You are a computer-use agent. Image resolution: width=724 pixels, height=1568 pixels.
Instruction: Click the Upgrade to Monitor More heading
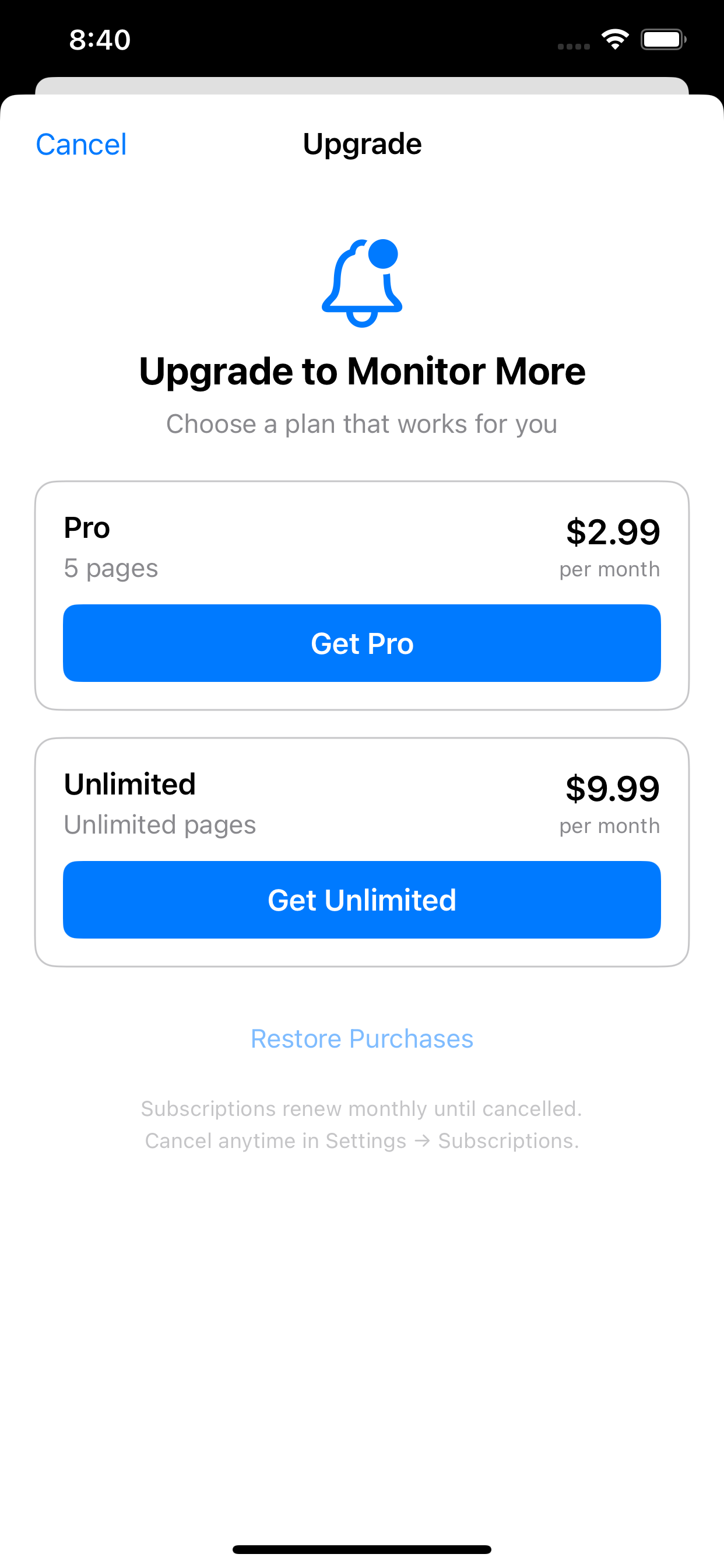pos(362,370)
